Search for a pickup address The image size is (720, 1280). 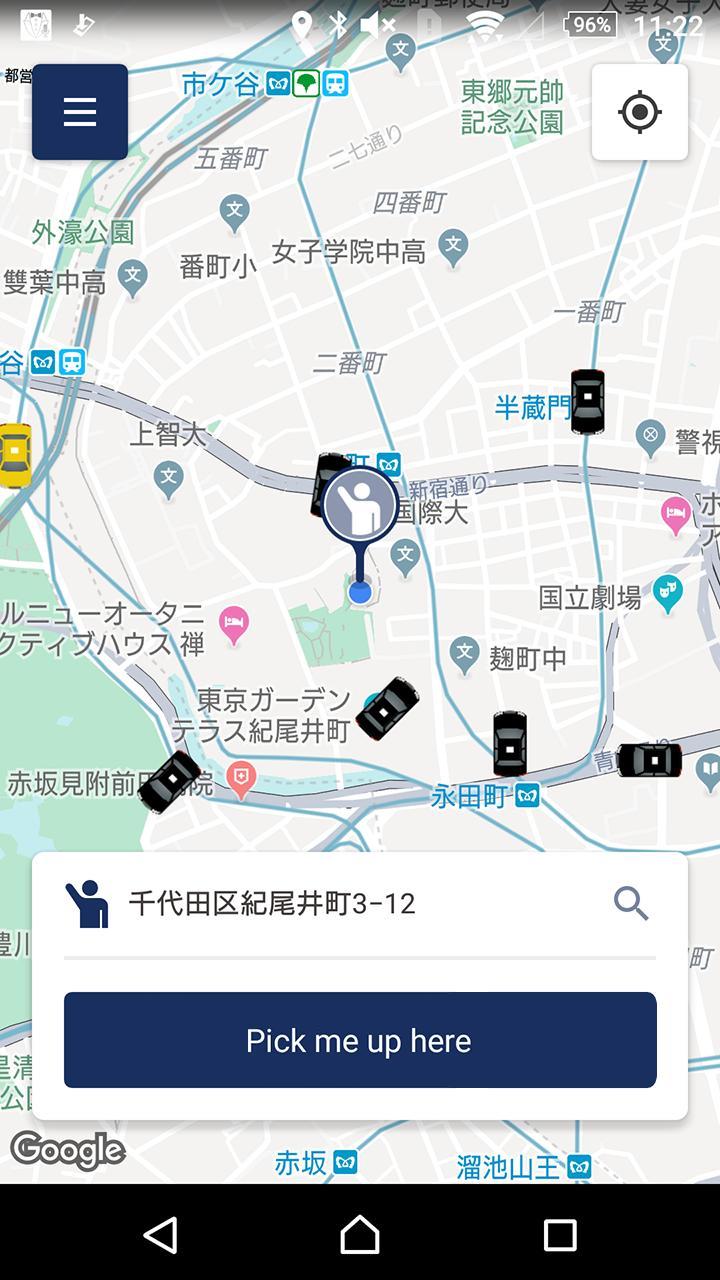pos(631,904)
